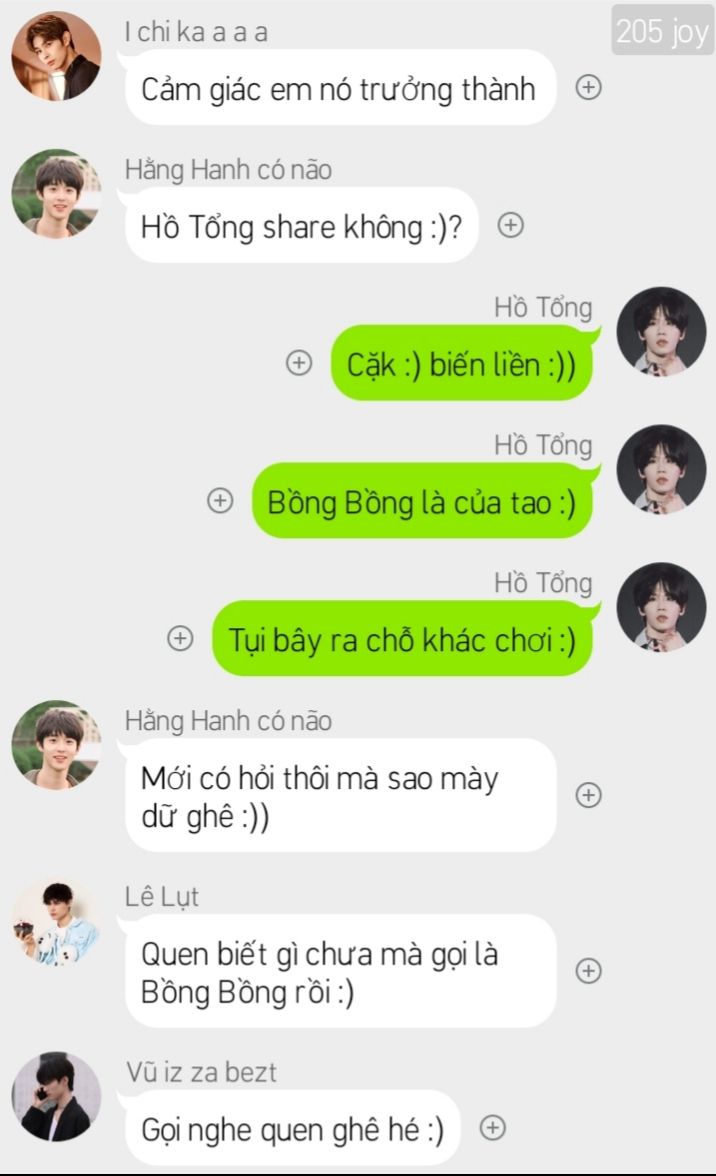Screen dimensions: 716x1176
Task: View Lê Lụt's avatar
Action: pyautogui.click(x=56, y=924)
